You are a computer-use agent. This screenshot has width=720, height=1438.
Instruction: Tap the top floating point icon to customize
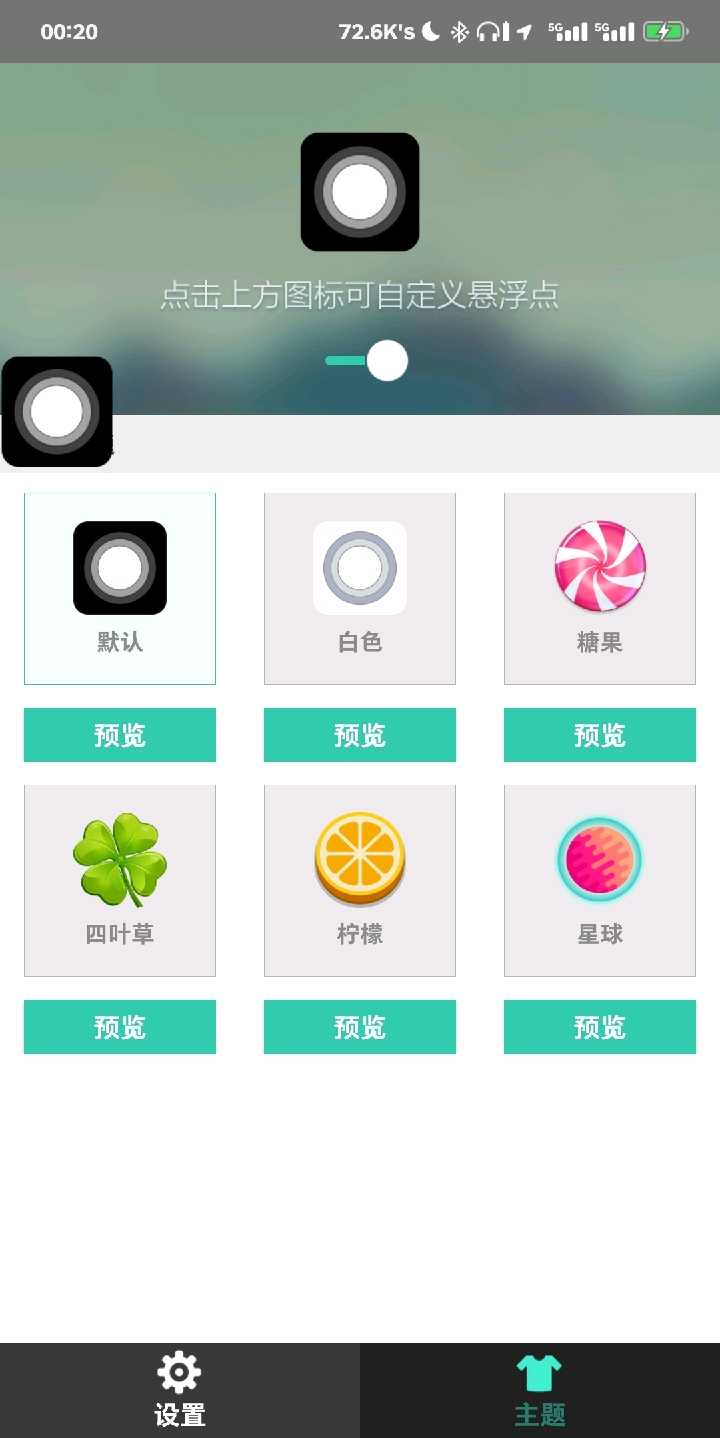click(x=360, y=191)
